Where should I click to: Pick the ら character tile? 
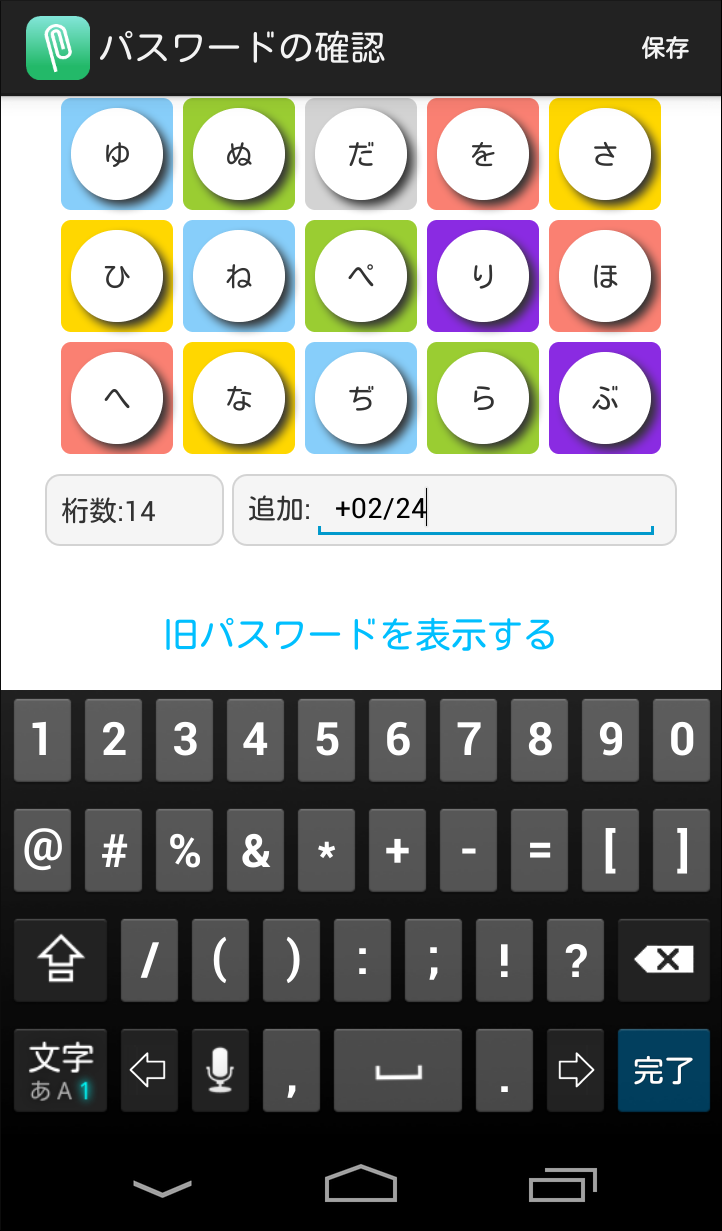point(483,398)
